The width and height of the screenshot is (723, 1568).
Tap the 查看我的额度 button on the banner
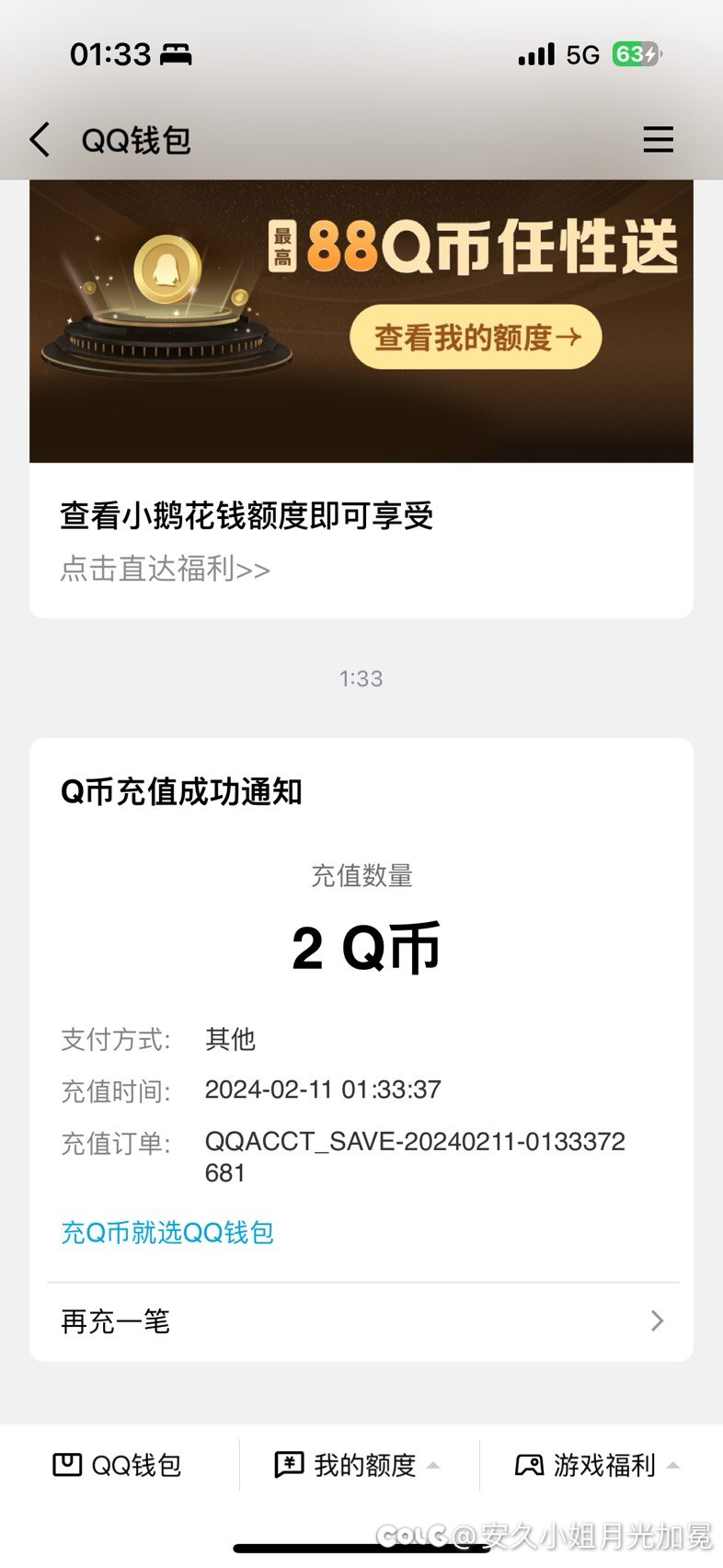[476, 338]
